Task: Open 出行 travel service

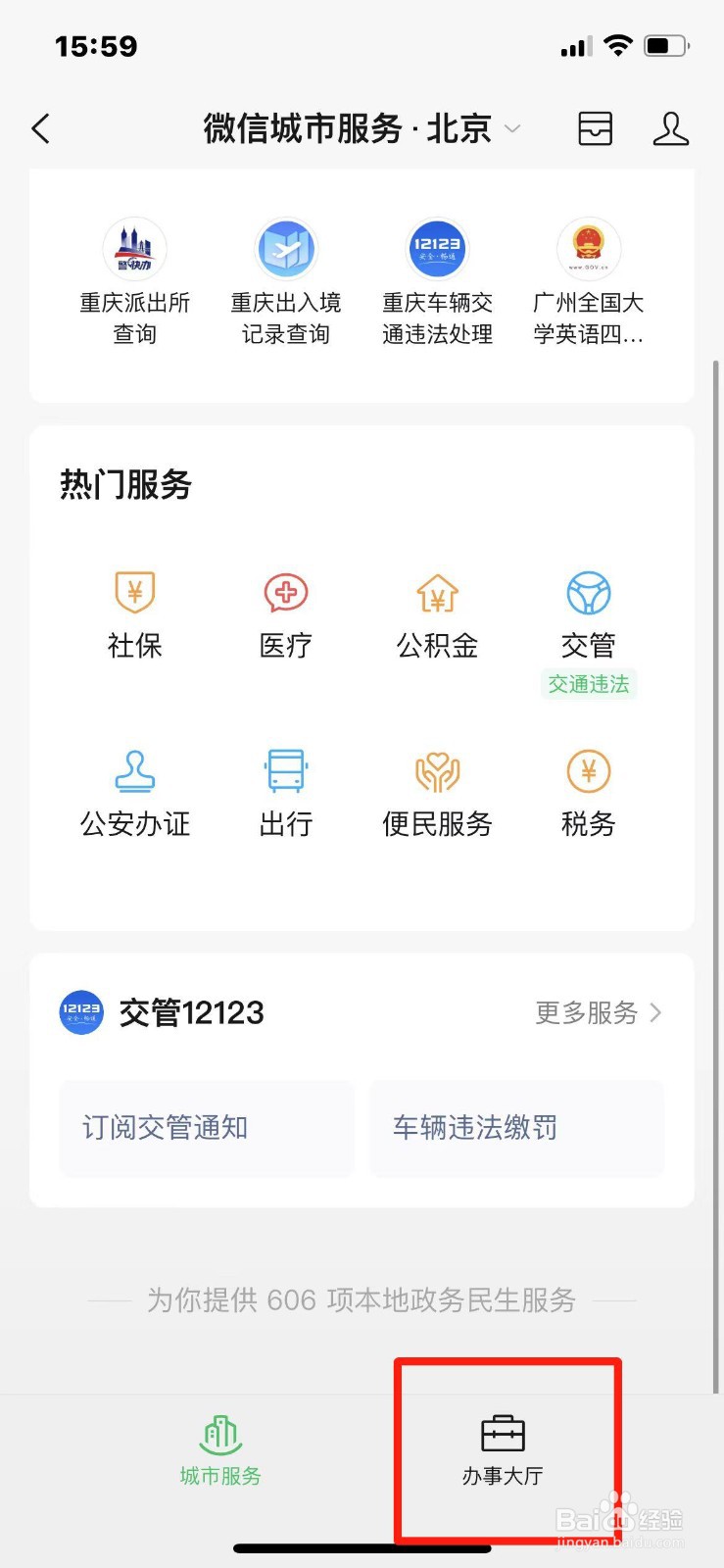Action: pos(286,794)
